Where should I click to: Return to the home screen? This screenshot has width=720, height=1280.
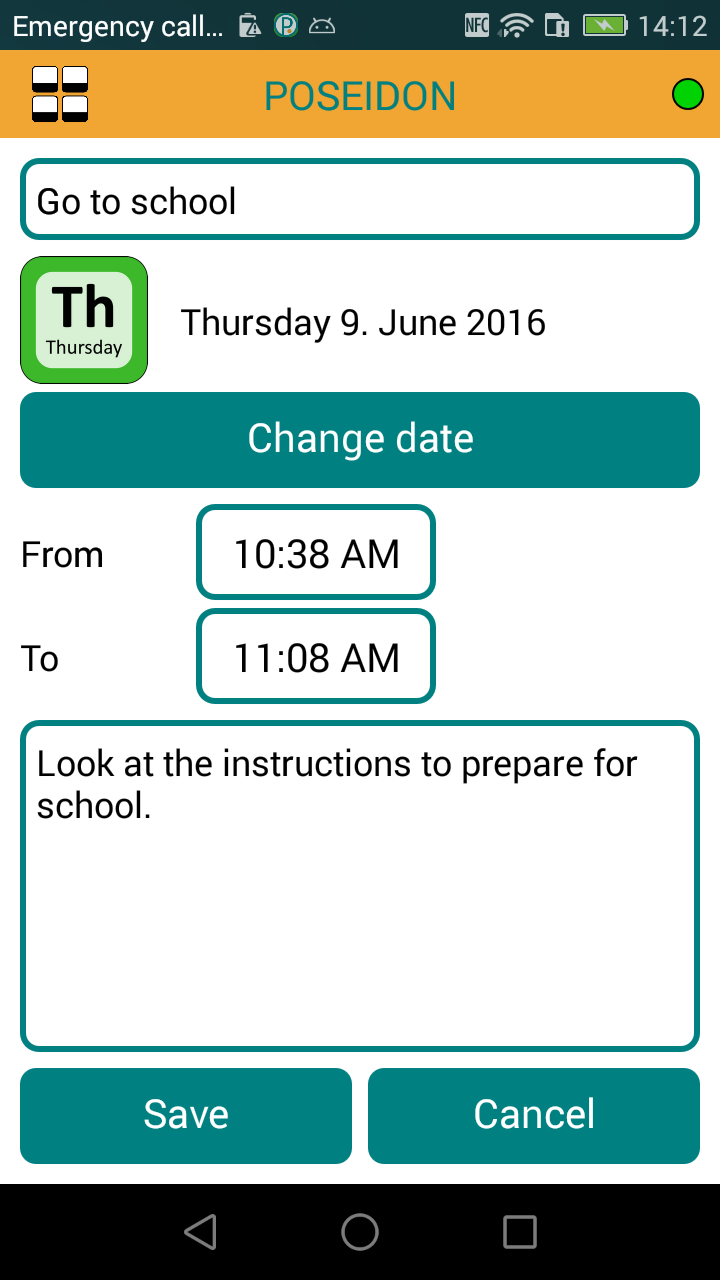click(x=360, y=1232)
